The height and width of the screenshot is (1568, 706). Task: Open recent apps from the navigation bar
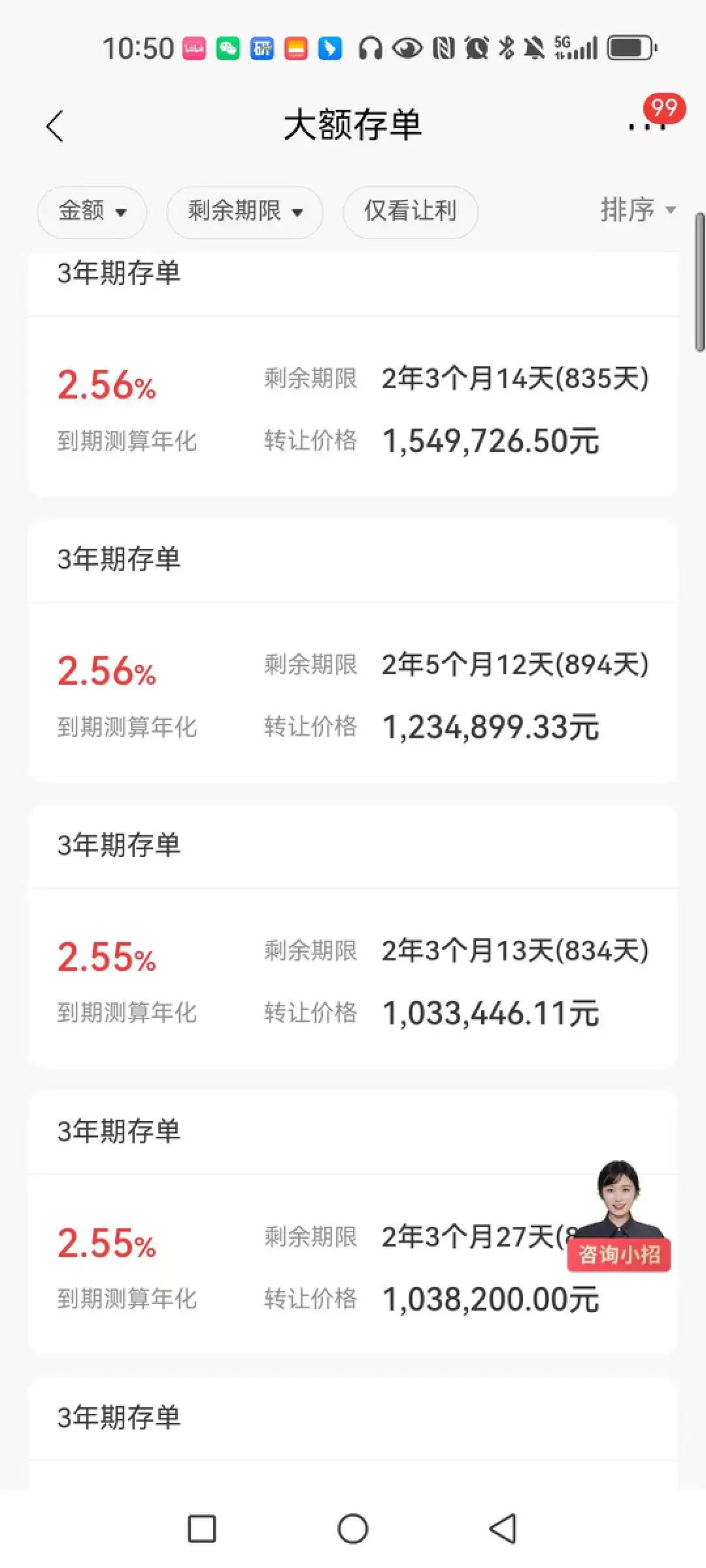[201, 1529]
